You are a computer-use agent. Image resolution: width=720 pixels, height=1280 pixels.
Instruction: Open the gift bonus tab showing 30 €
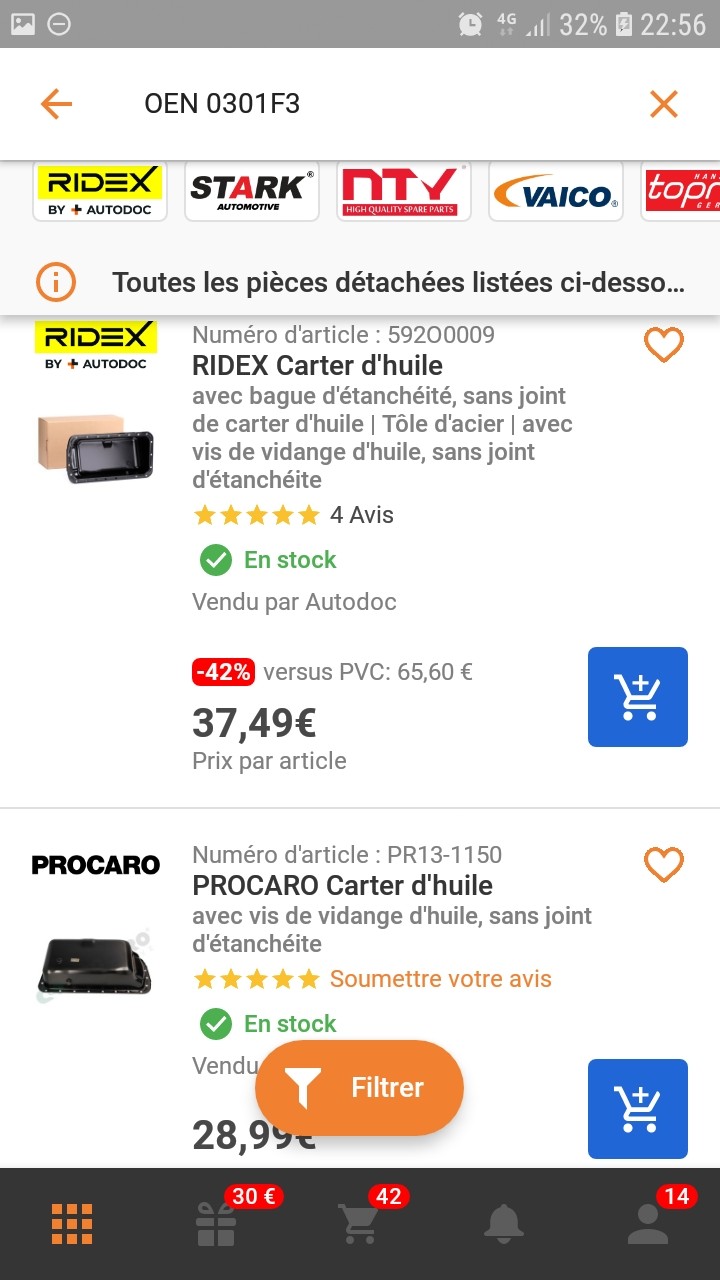click(x=216, y=1223)
